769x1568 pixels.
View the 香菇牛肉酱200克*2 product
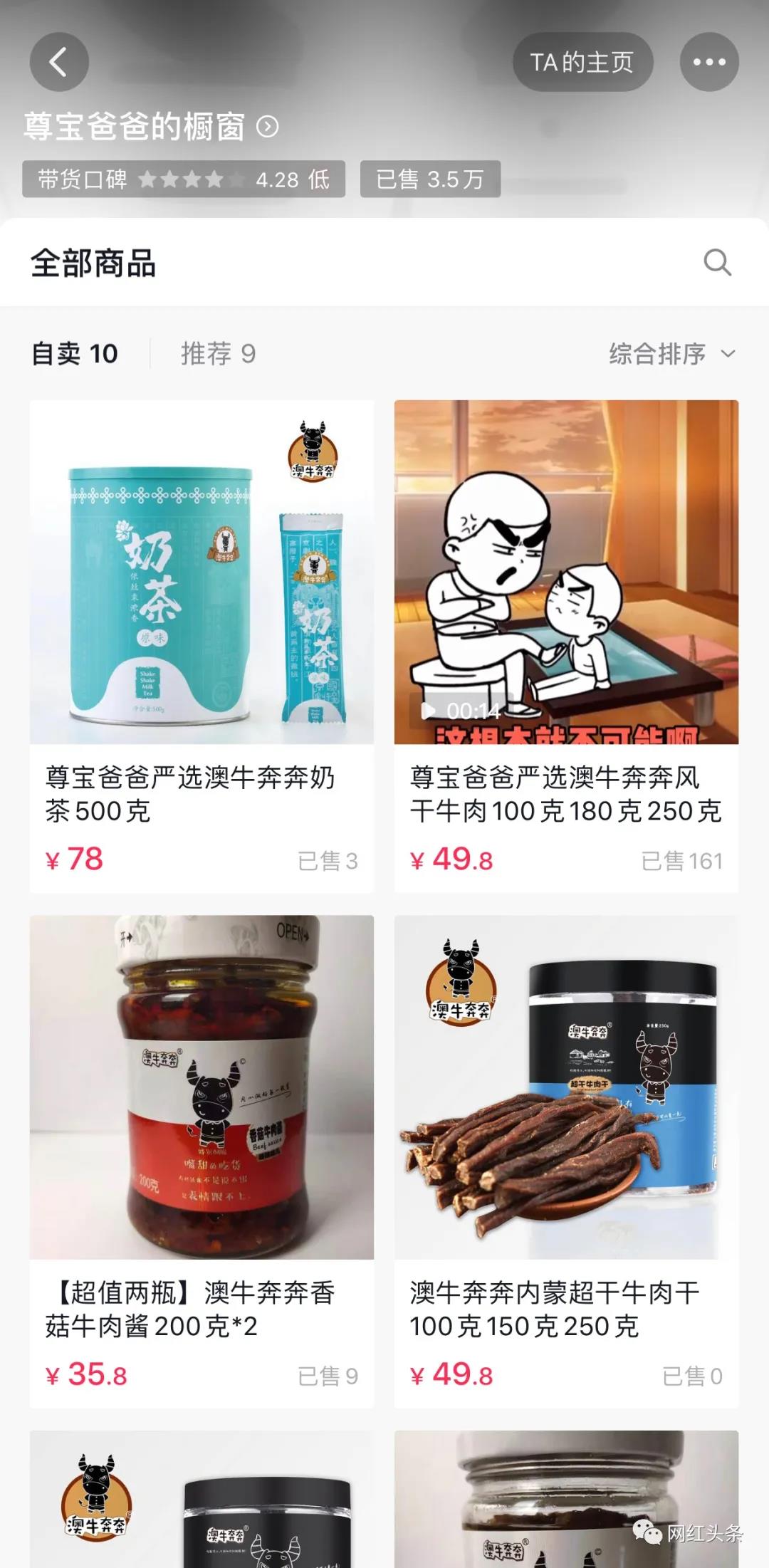(202, 1161)
